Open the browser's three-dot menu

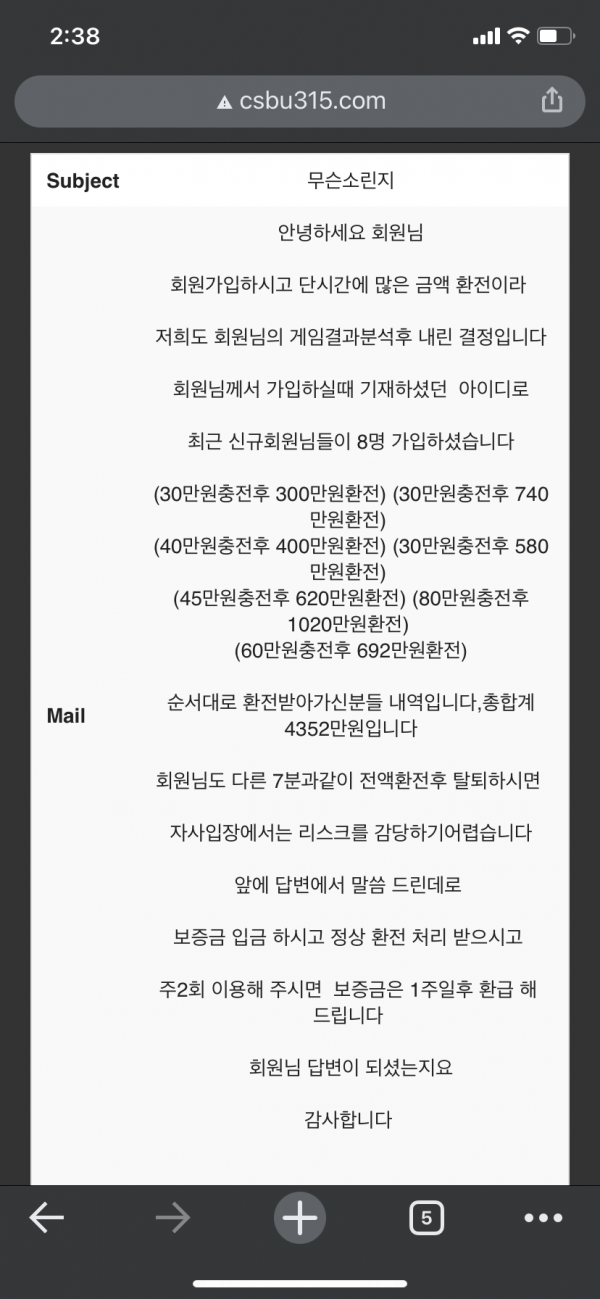[543, 1217]
